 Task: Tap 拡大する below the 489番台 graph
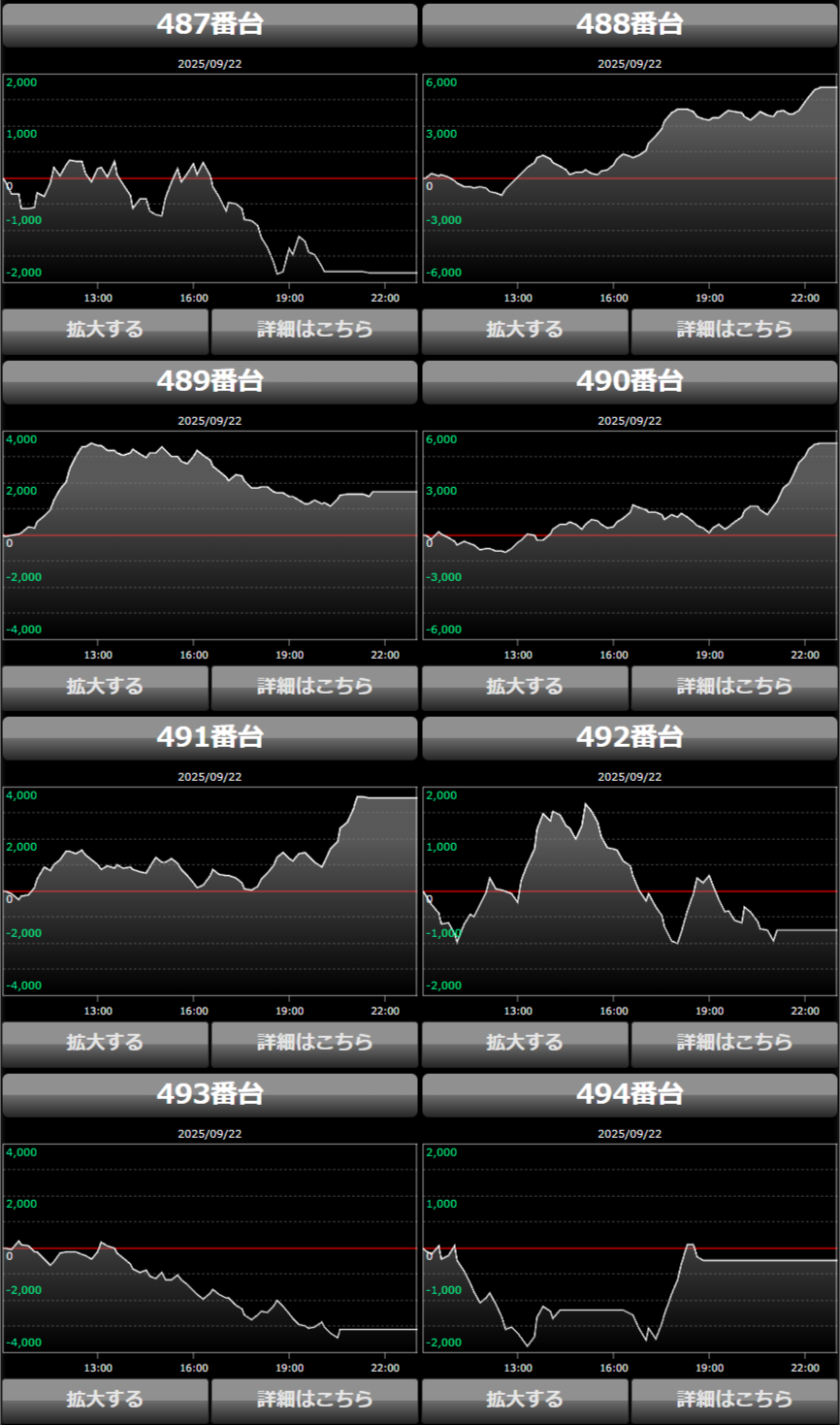click(x=105, y=687)
